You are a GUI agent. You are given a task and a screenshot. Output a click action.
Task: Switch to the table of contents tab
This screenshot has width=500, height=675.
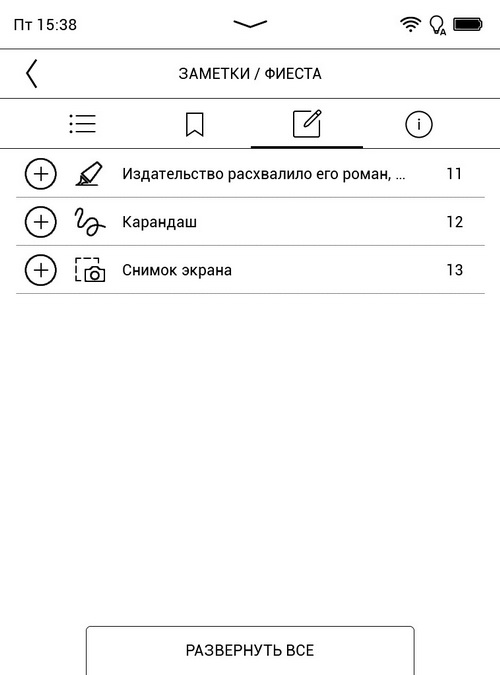pyautogui.click(x=83, y=124)
